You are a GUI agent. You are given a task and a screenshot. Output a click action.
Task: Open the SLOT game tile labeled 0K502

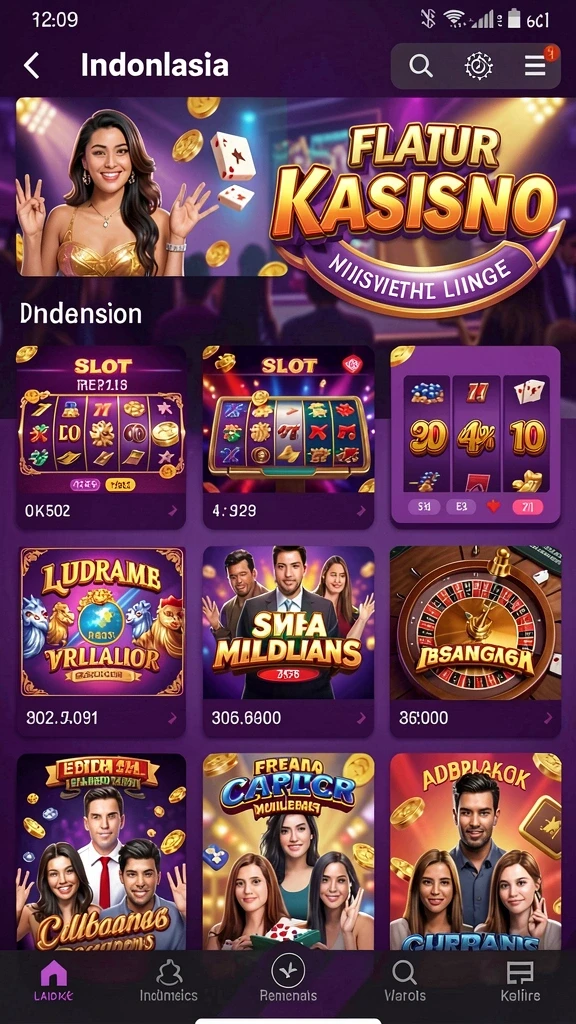click(101, 437)
